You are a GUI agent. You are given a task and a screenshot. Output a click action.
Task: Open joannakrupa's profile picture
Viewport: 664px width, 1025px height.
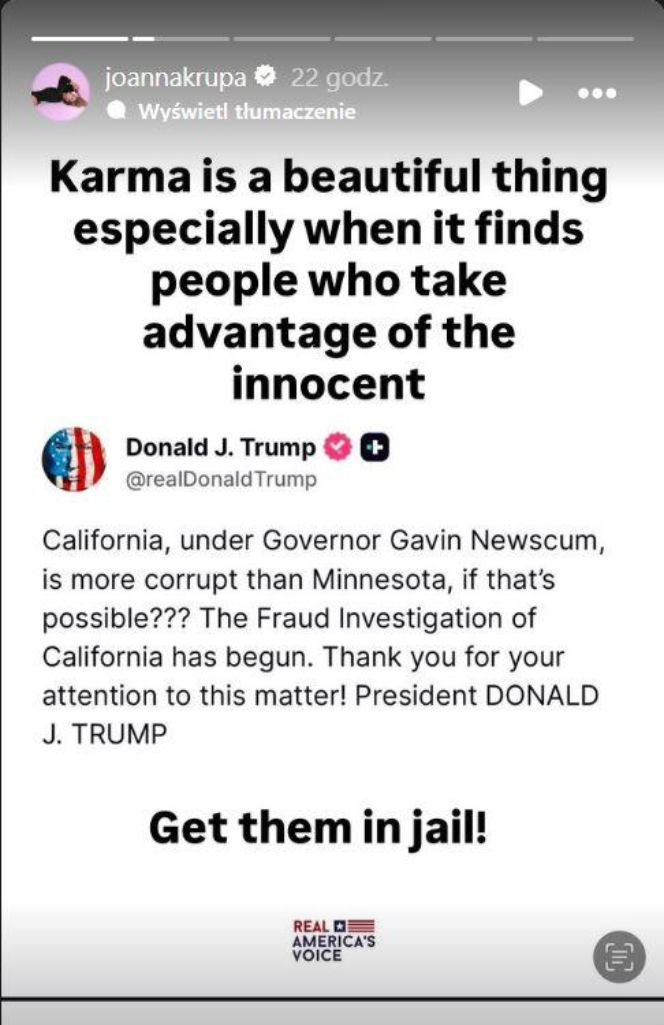coord(60,91)
